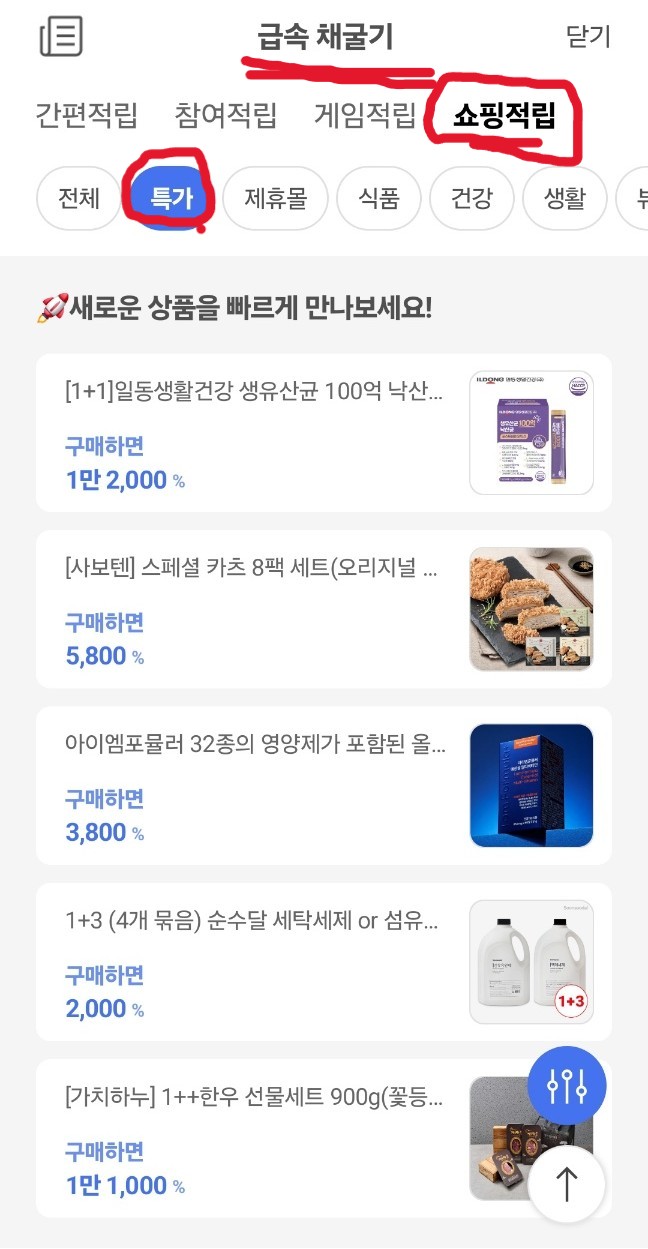Filter by the 식품 chip

coord(379,198)
